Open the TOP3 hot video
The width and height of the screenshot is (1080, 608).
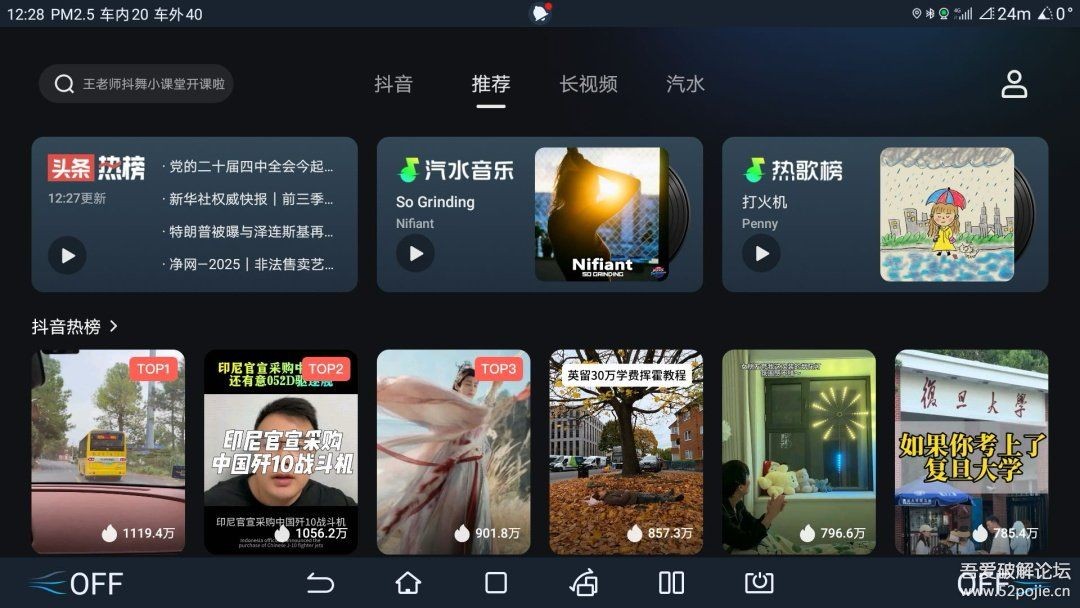pos(453,450)
